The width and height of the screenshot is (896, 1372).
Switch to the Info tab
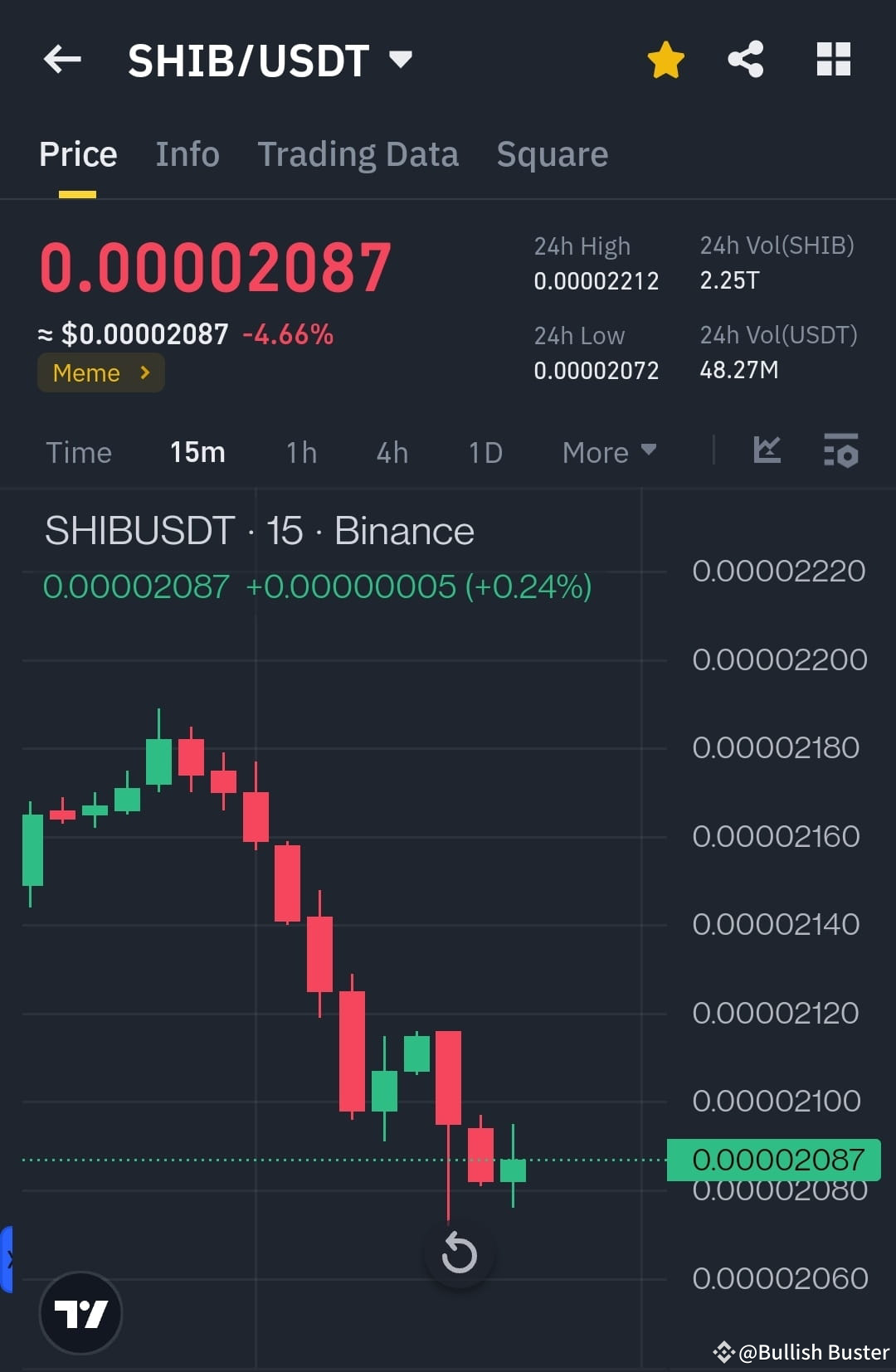tap(187, 153)
